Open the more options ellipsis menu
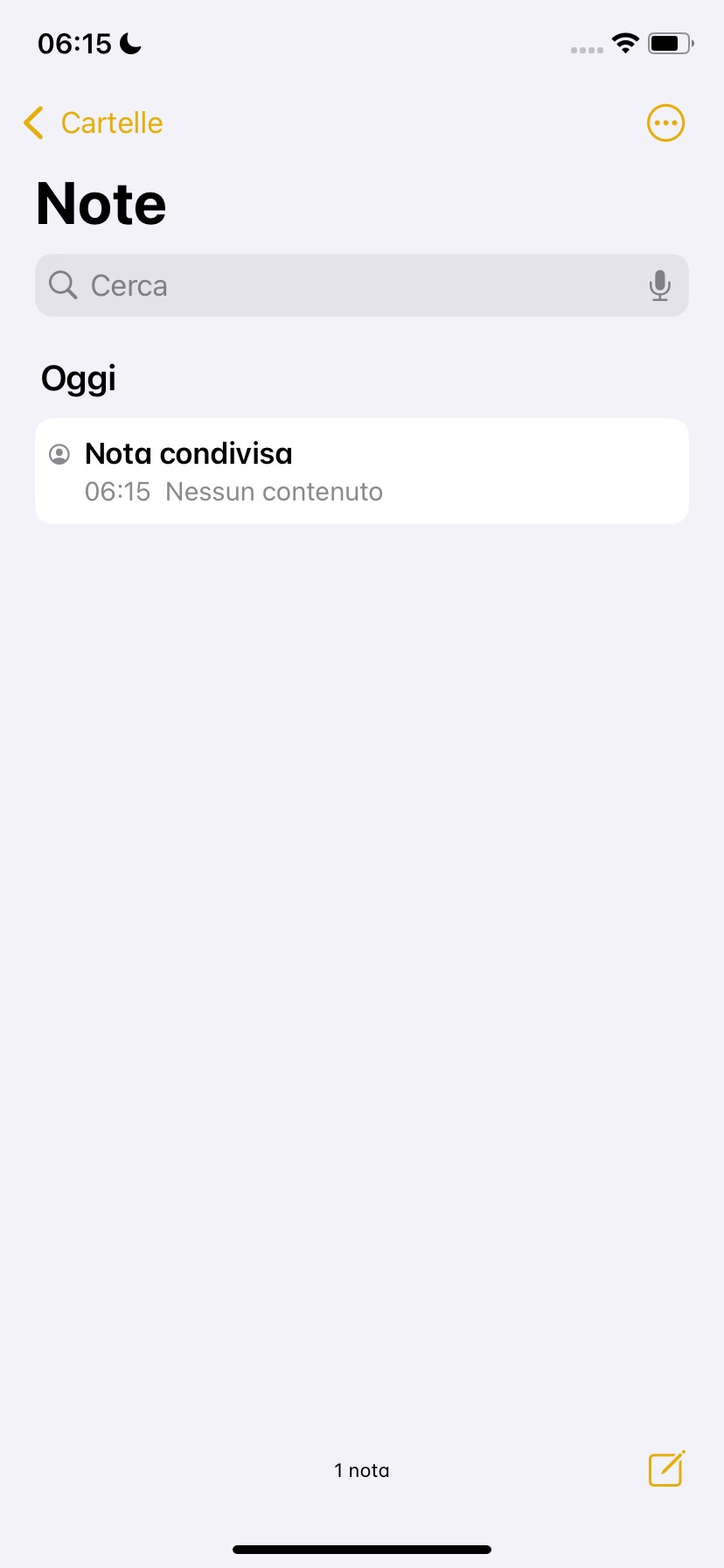The image size is (724, 1568). click(x=665, y=123)
